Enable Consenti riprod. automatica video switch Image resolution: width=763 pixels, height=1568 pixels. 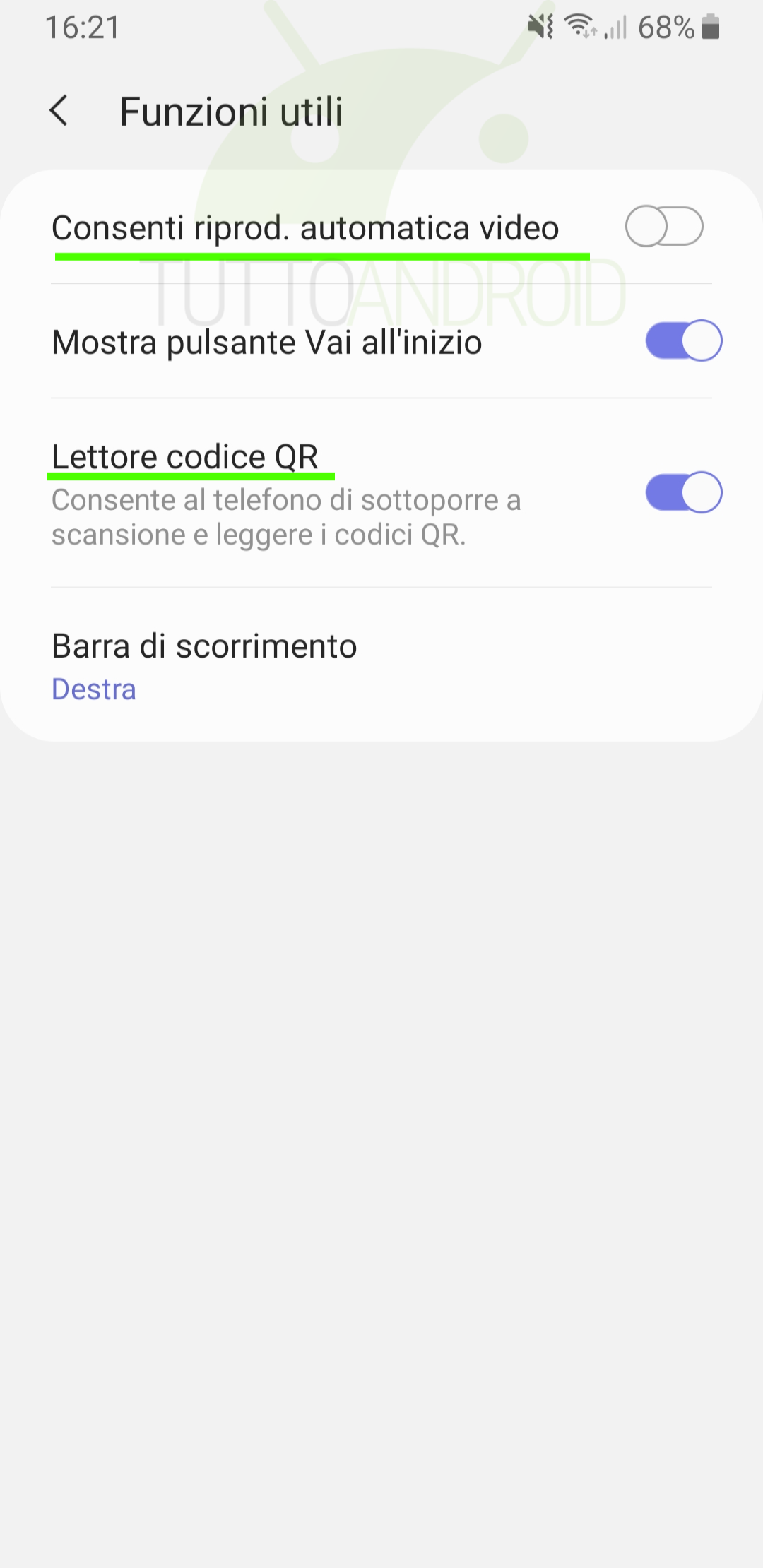664,226
